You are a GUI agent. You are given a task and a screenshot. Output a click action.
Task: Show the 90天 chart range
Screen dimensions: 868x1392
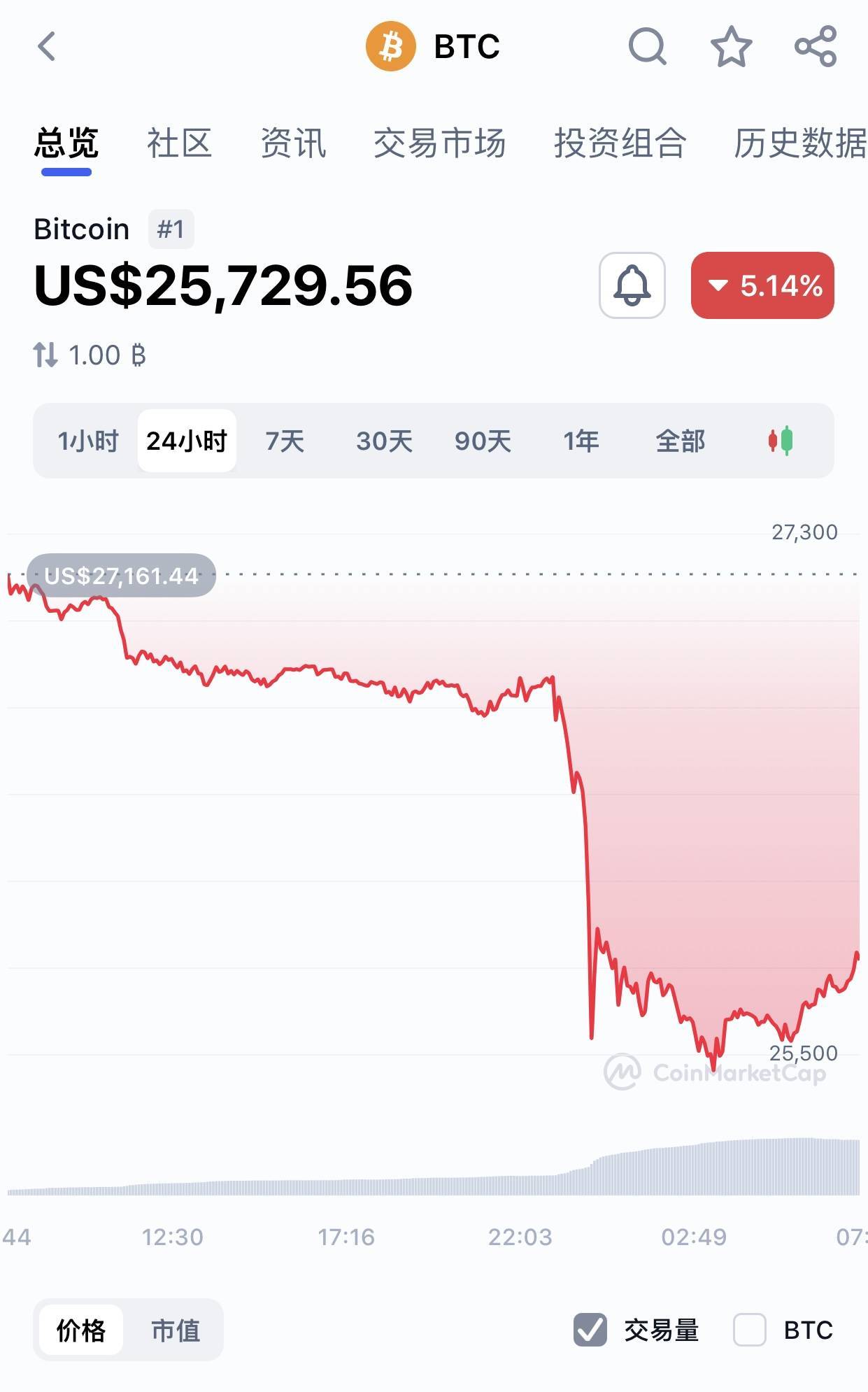(x=483, y=441)
